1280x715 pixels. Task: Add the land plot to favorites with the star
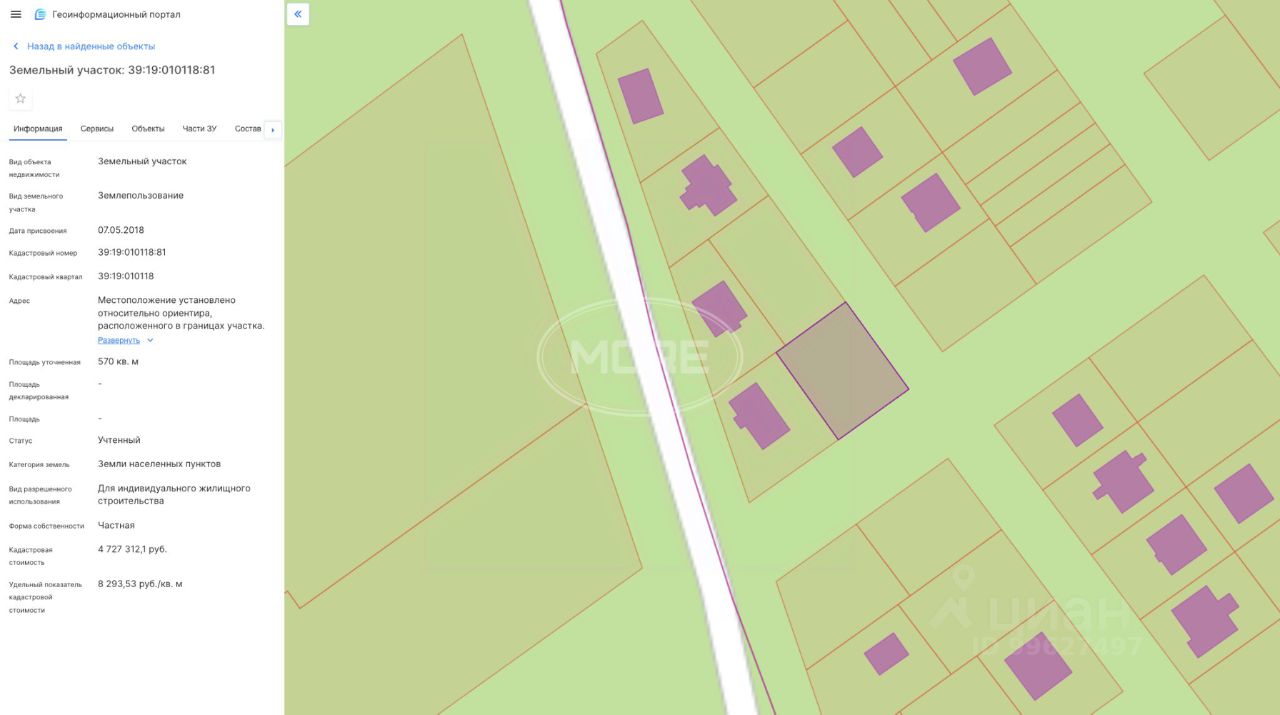click(x=20, y=98)
